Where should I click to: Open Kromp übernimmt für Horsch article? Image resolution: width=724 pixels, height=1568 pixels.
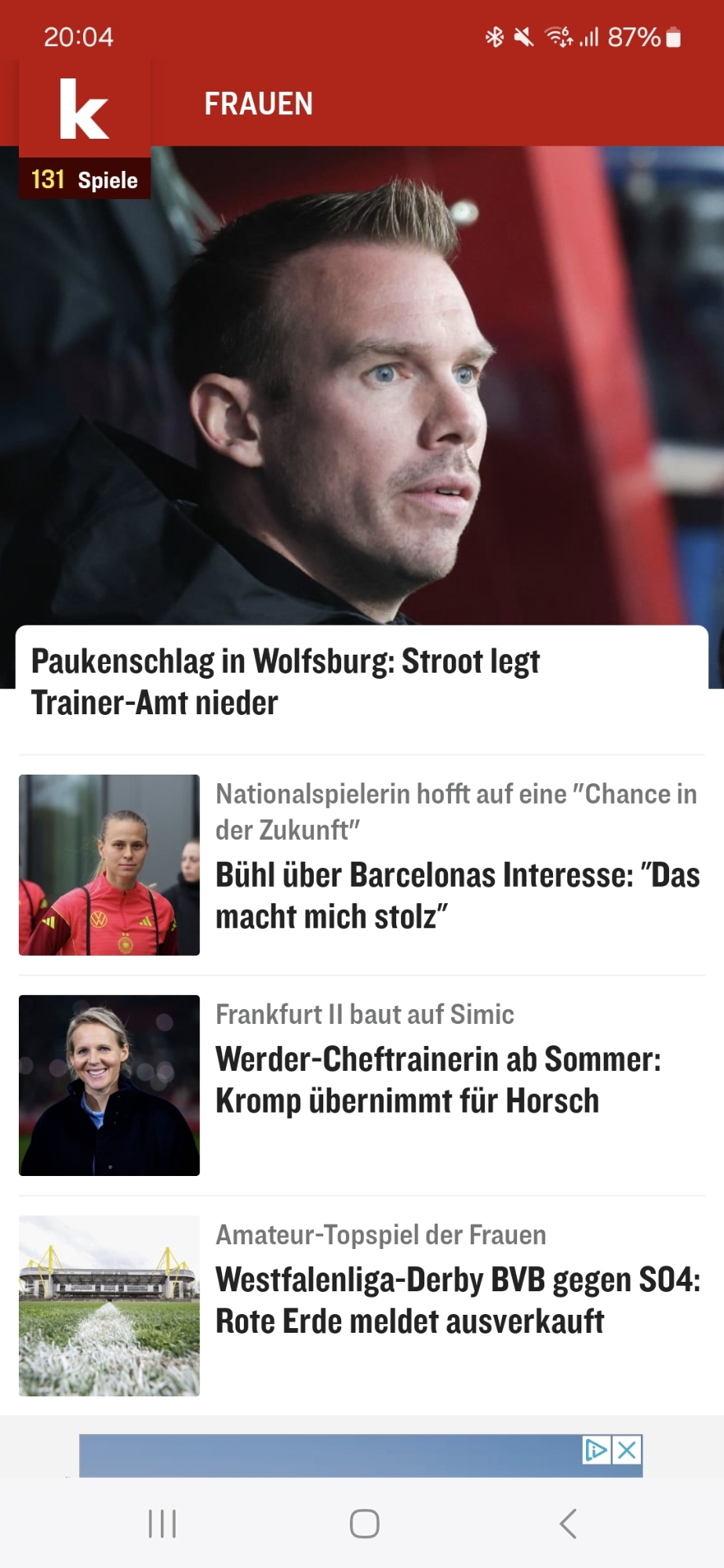point(438,1080)
